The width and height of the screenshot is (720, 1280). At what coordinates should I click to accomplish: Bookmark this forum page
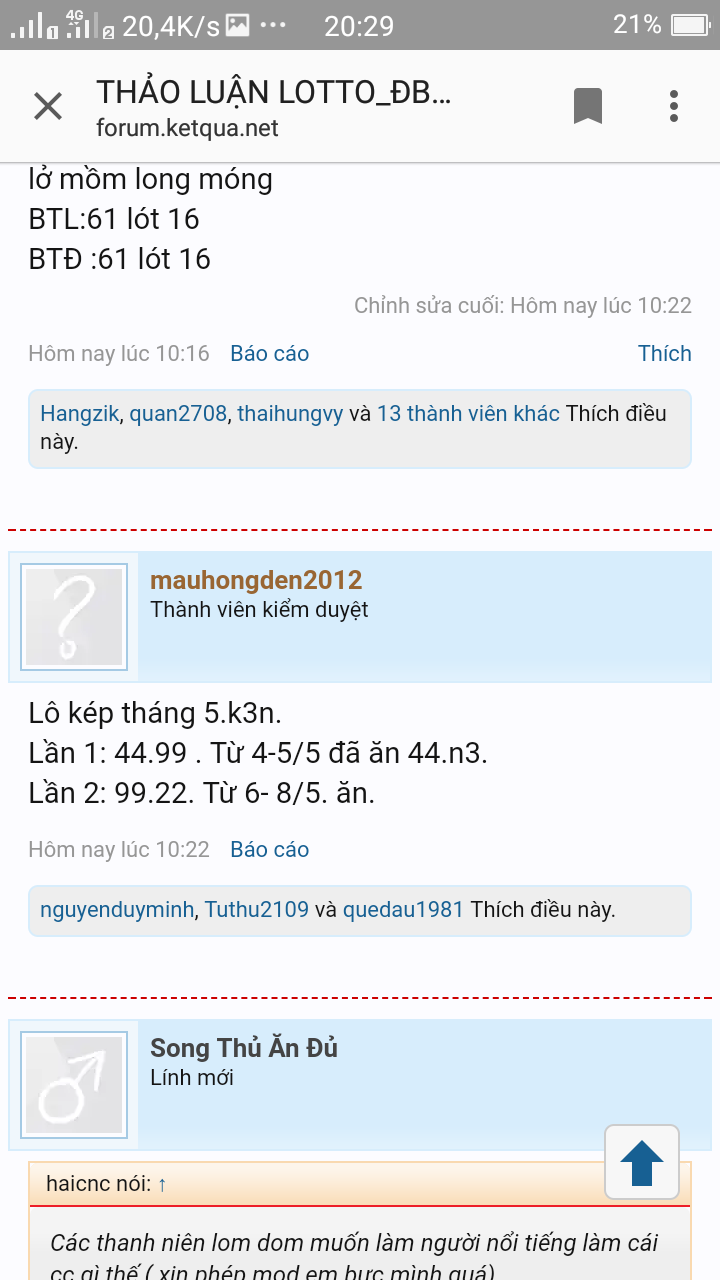click(588, 106)
